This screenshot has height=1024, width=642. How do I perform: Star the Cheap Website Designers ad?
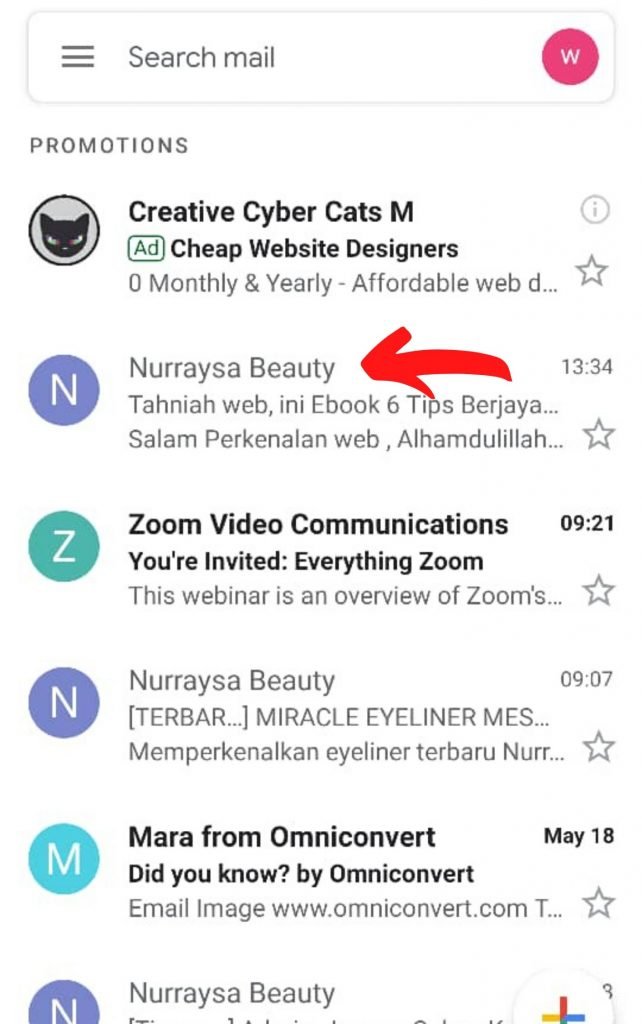pyautogui.click(x=593, y=270)
